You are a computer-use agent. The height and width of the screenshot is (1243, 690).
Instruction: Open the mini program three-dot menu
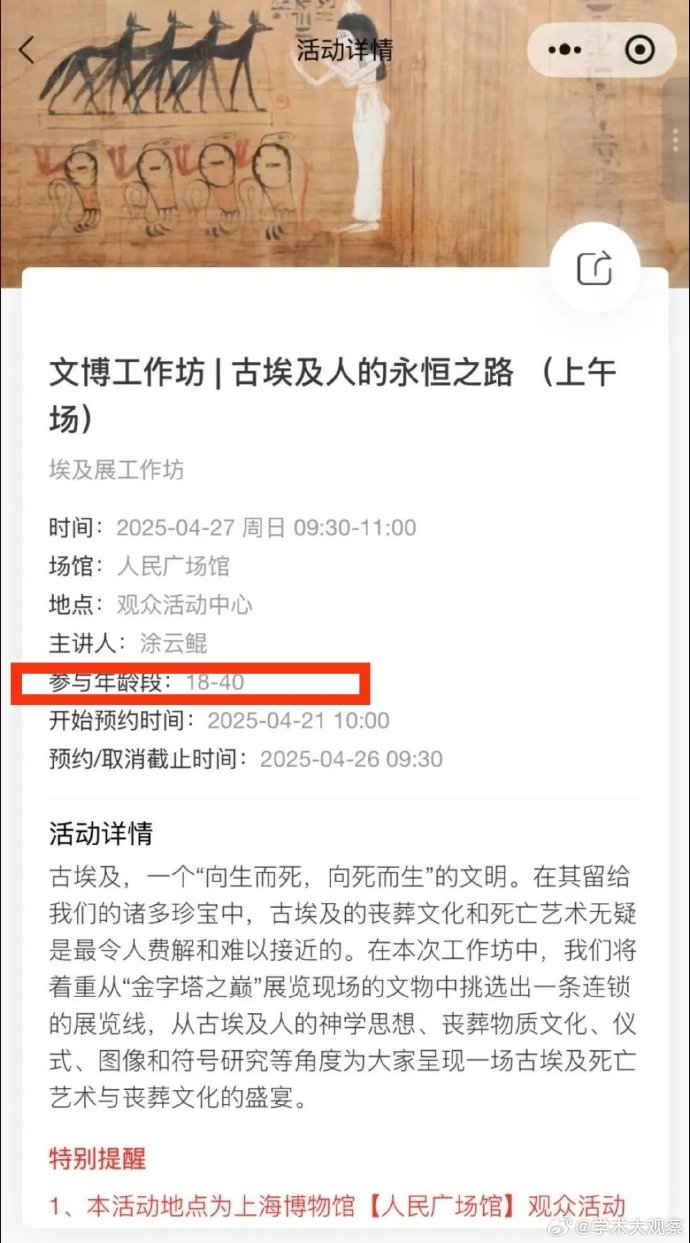pos(566,49)
